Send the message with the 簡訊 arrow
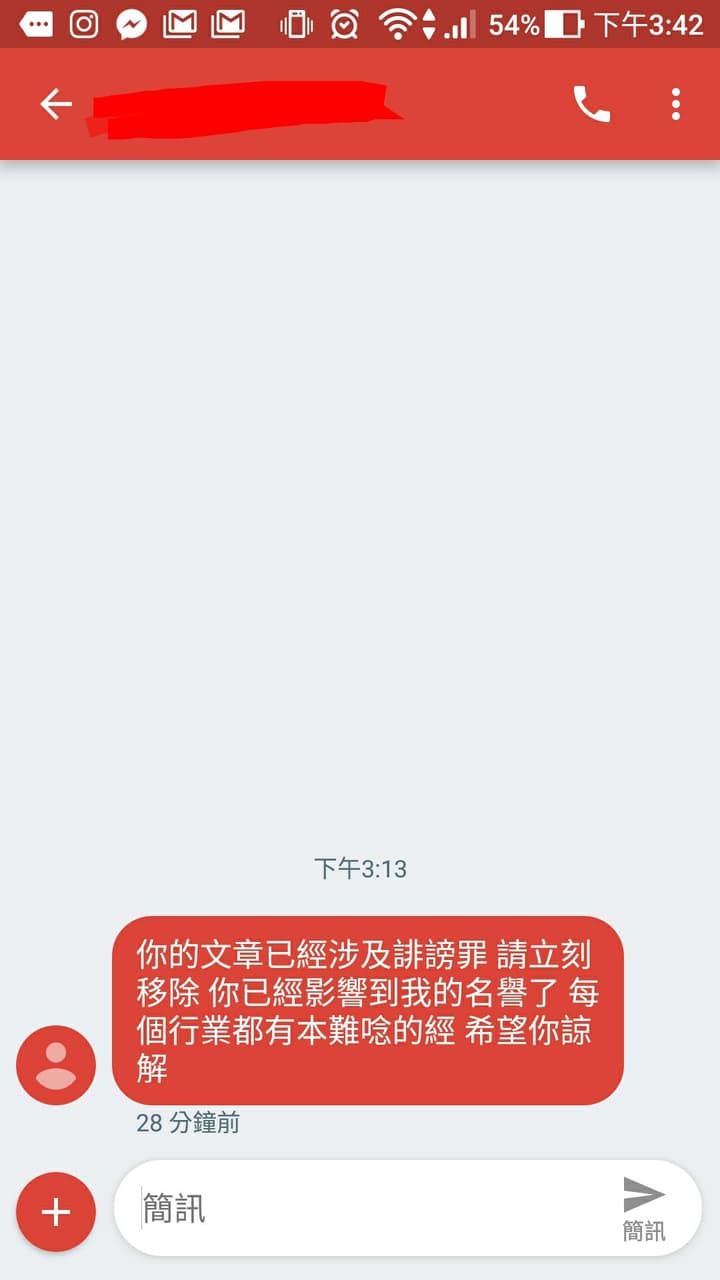Viewport: 720px width, 1280px height. click(x=644, y=1208)
